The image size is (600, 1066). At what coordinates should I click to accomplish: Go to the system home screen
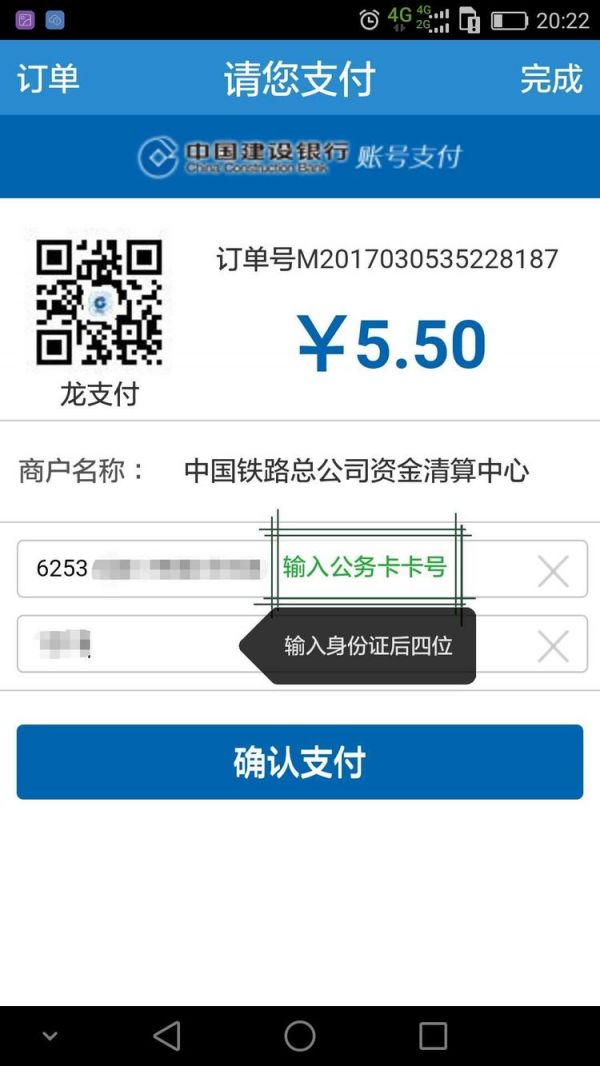coord(300,1036)
